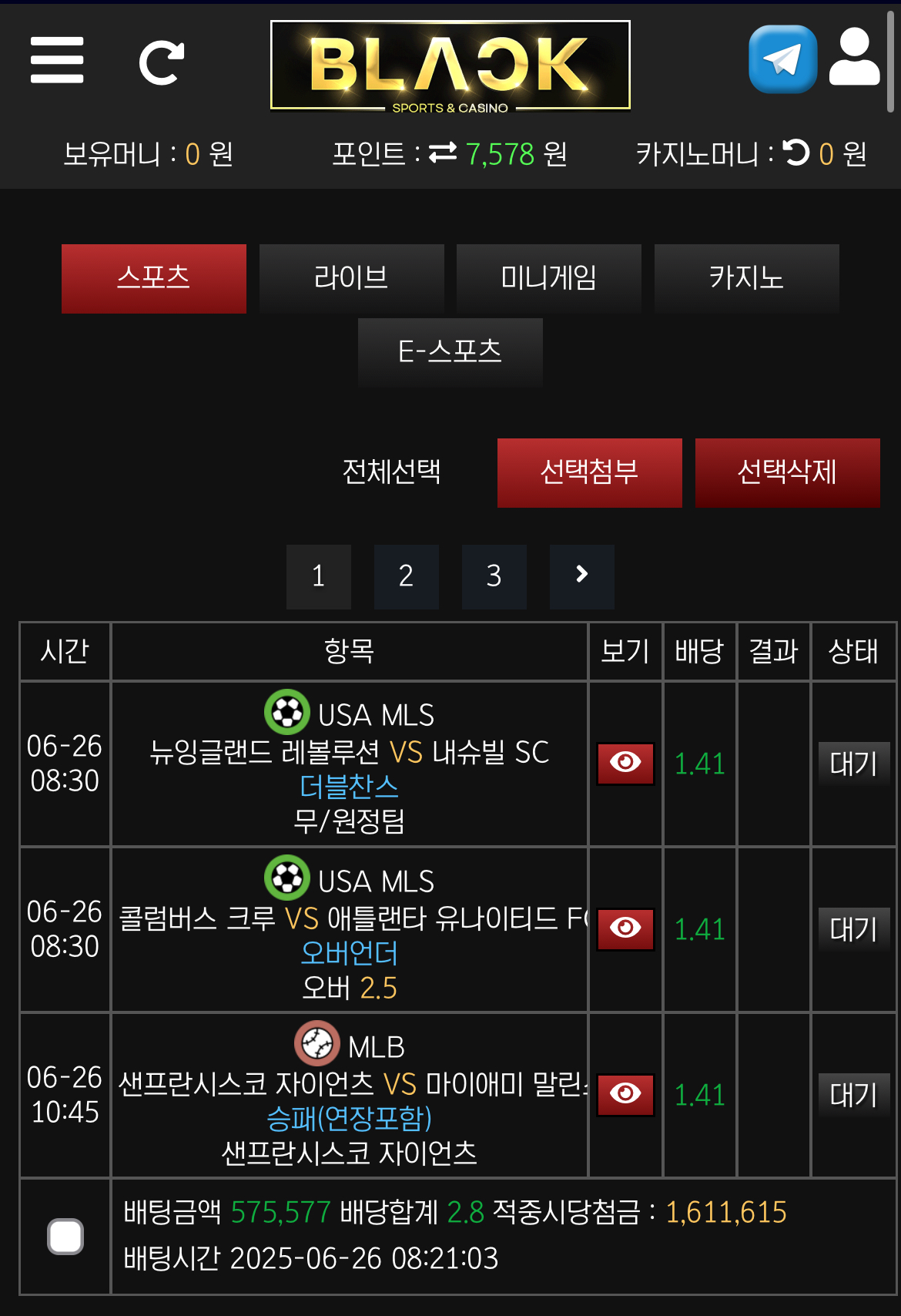Tap the next page arrow
The height and width of the screenshot is (1316, 901).
pos(581,576)
